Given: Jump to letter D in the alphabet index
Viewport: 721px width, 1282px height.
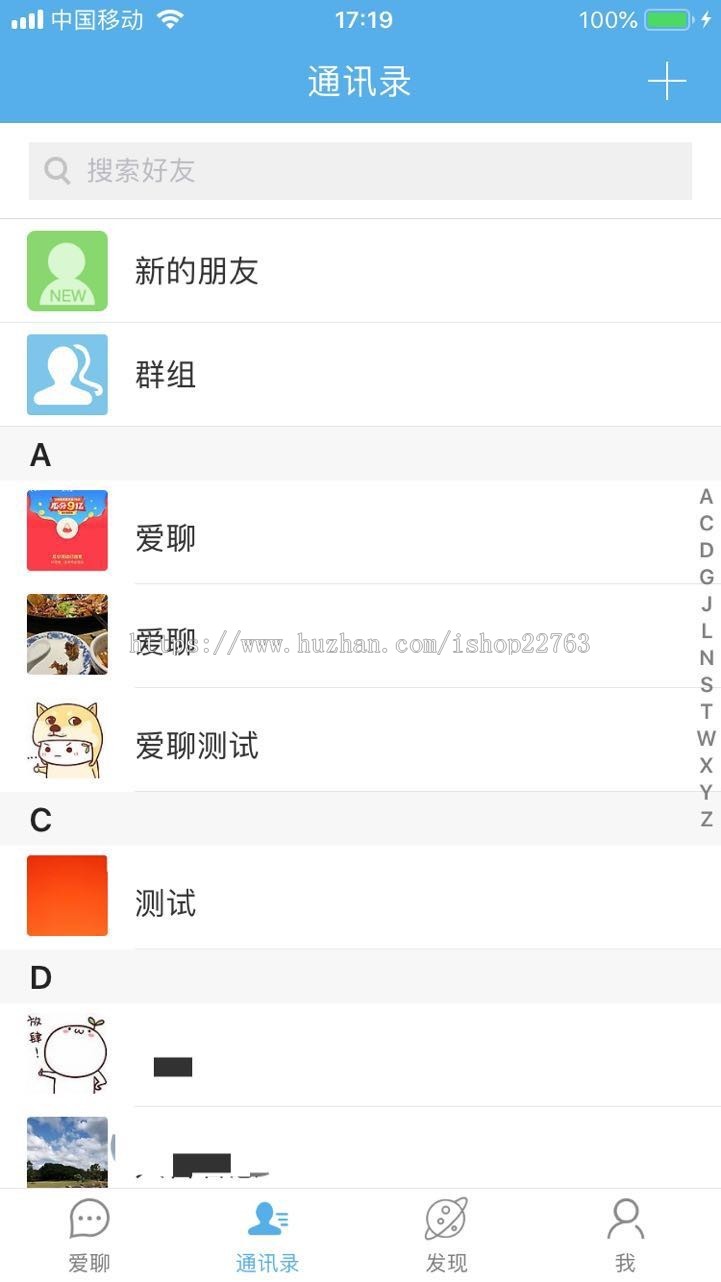Looking at the screenshot, I should (706, 550).
